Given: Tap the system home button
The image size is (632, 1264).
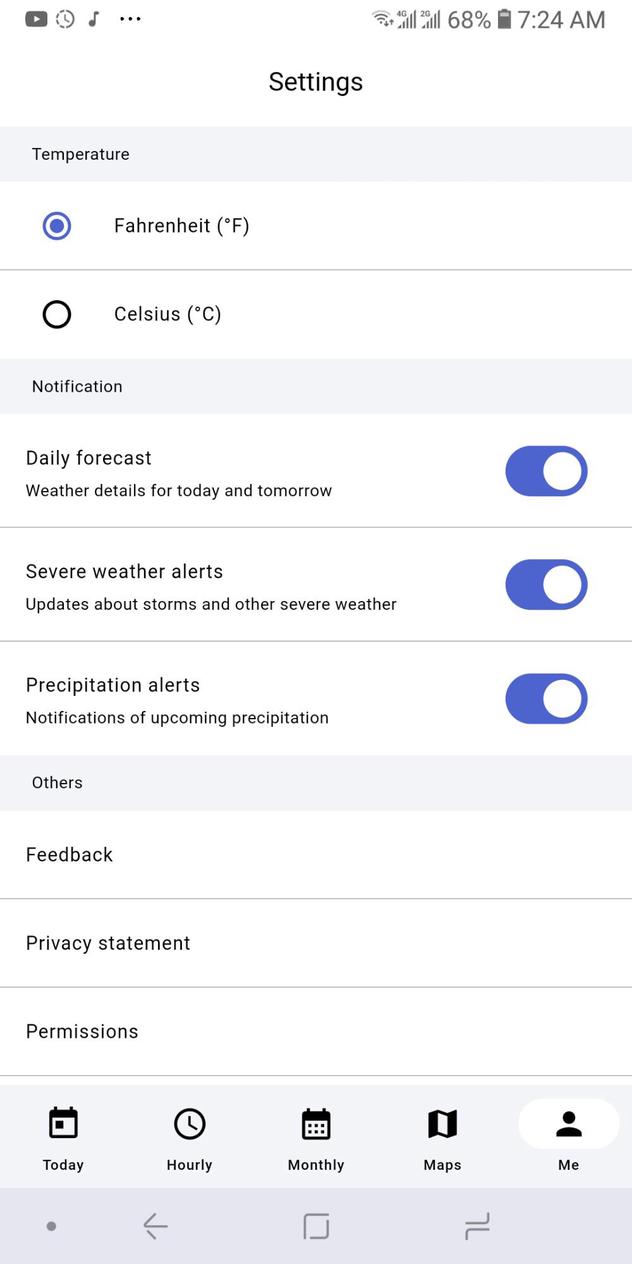Looking at the screenshot, I should (x=316, y=1226).
